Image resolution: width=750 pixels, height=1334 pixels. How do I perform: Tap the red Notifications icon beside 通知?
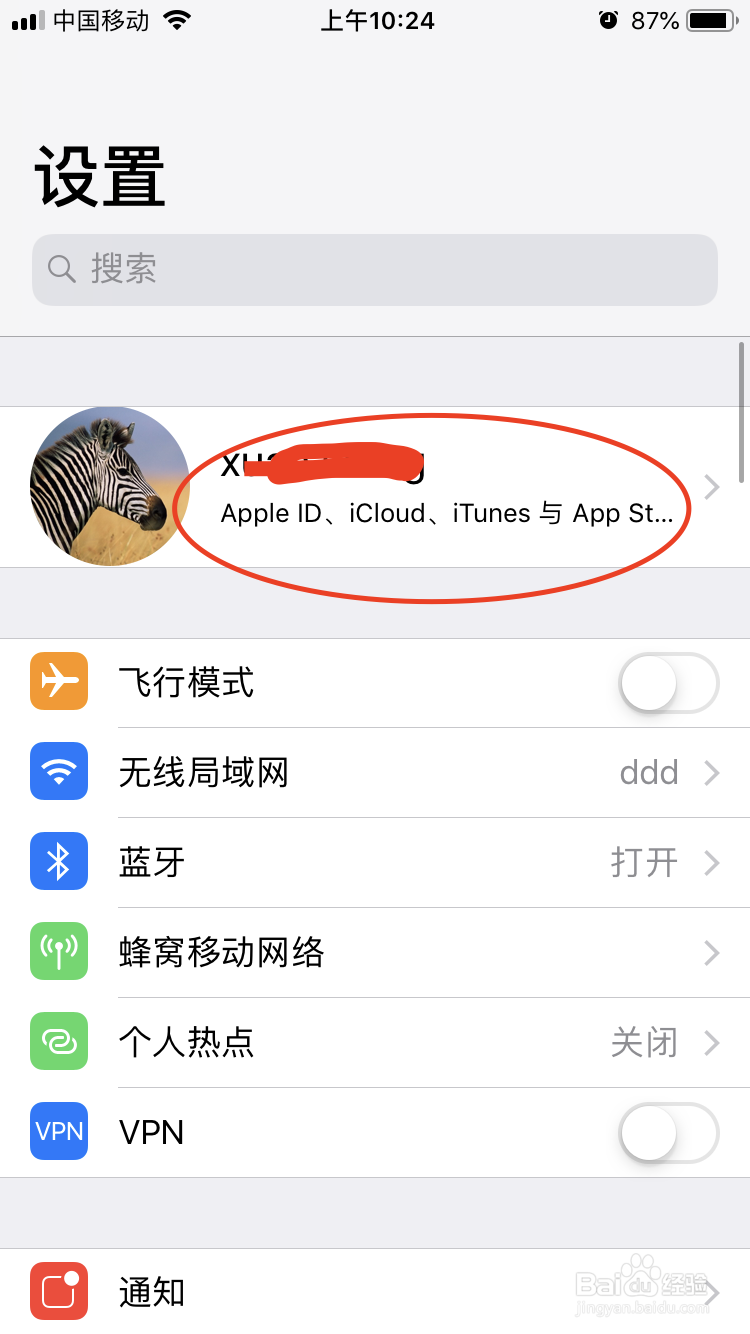coord(58,1291)
